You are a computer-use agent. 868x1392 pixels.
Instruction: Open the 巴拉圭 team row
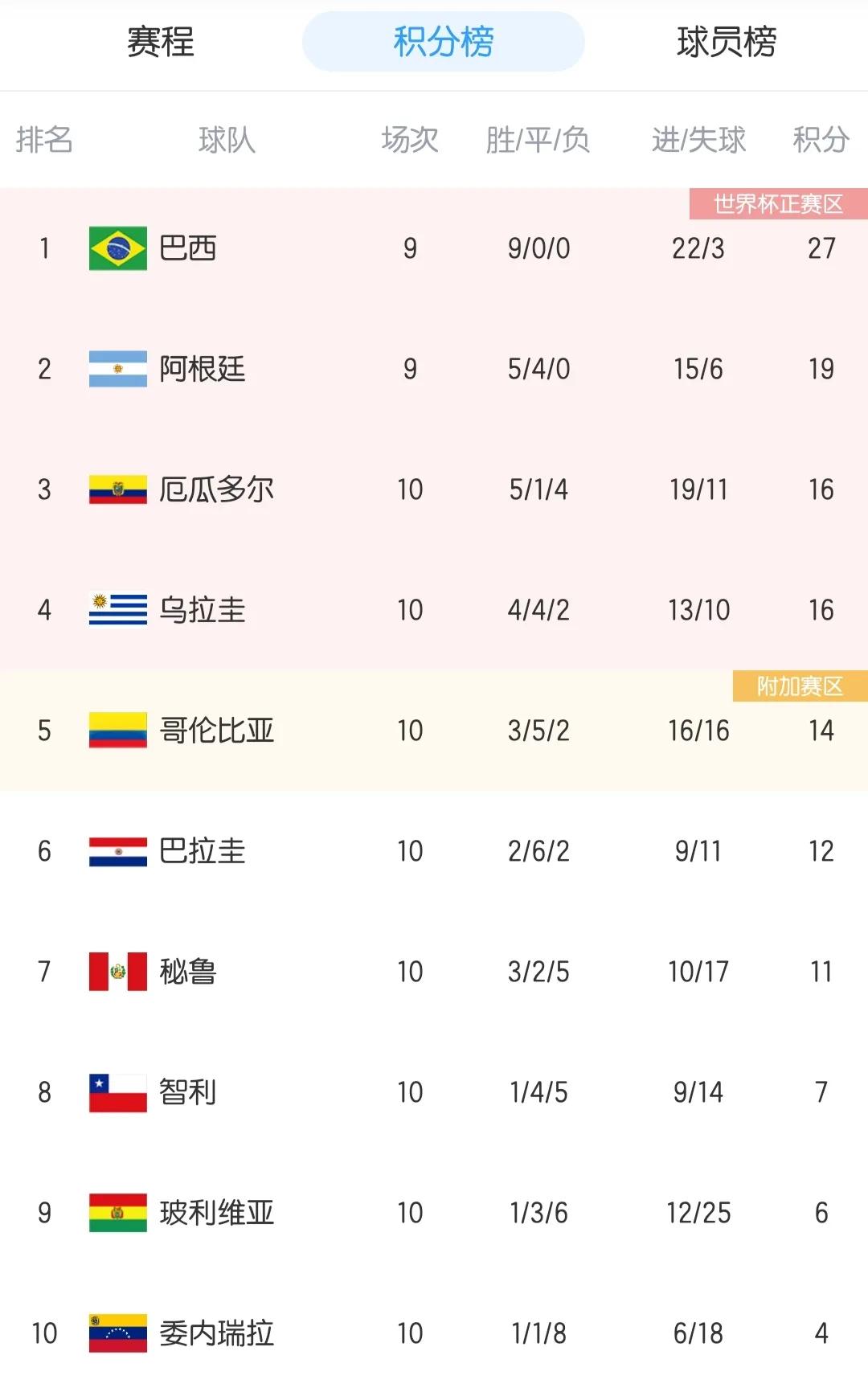202,851
